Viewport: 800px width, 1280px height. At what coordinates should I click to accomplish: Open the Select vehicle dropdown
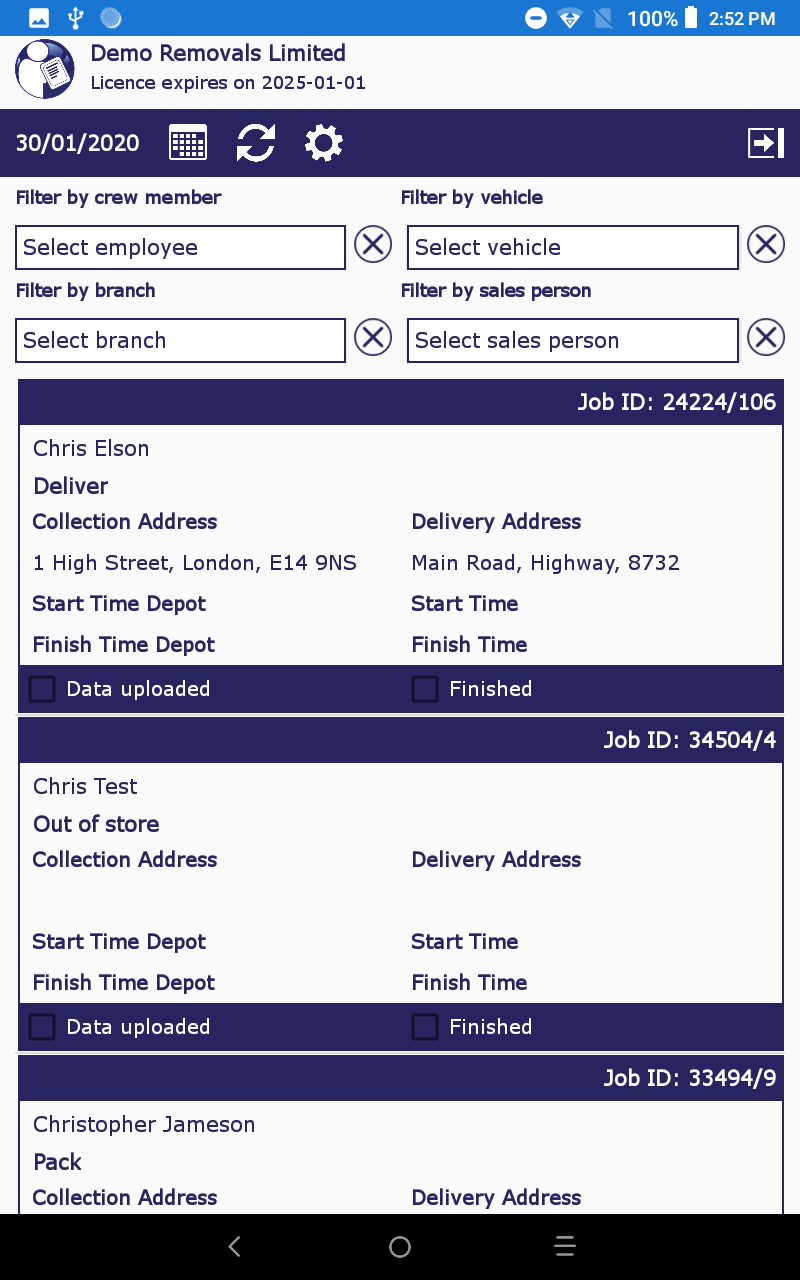[x=573, y=247]
